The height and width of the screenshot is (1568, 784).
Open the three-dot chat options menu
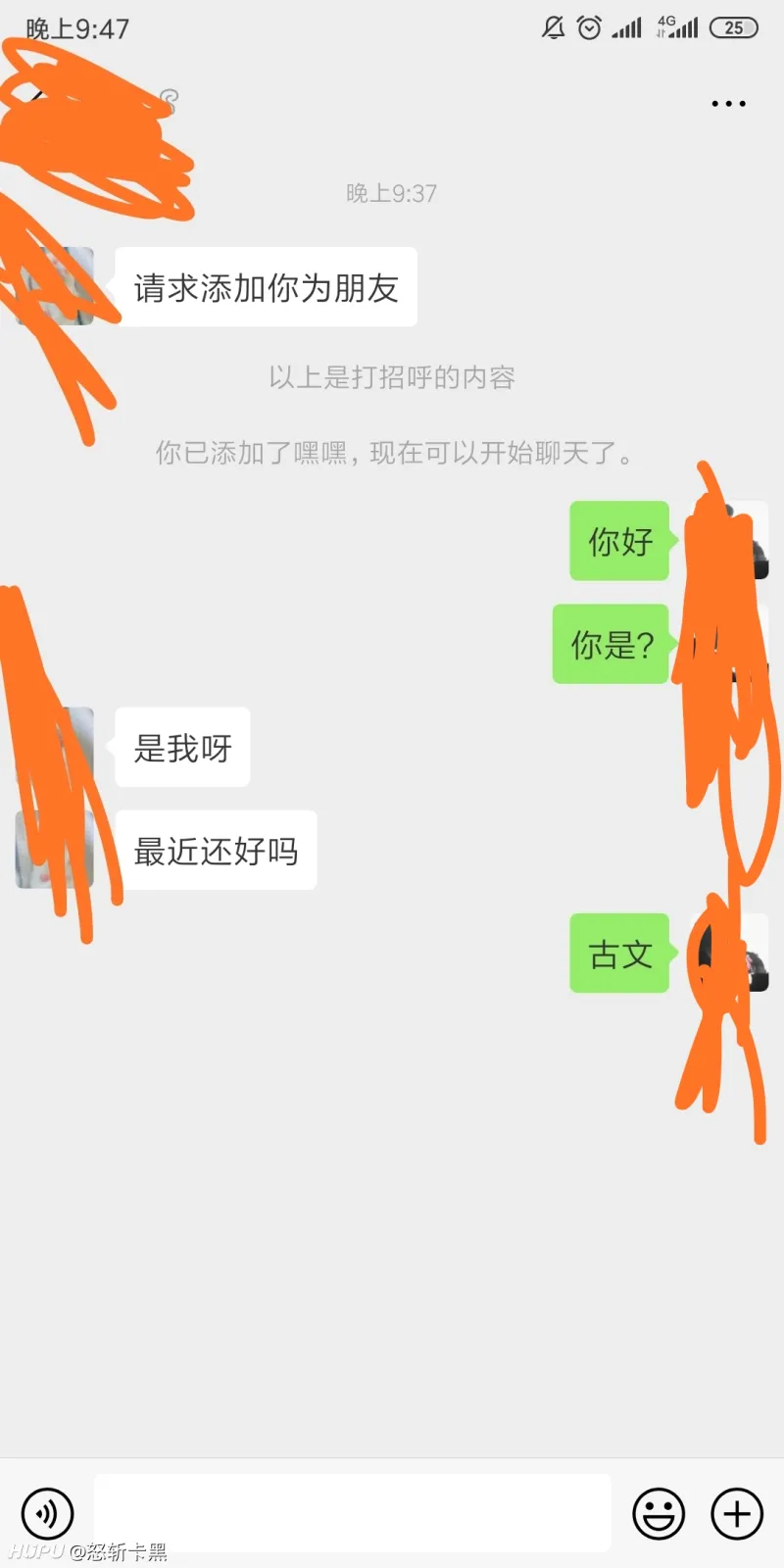[728, 103]
